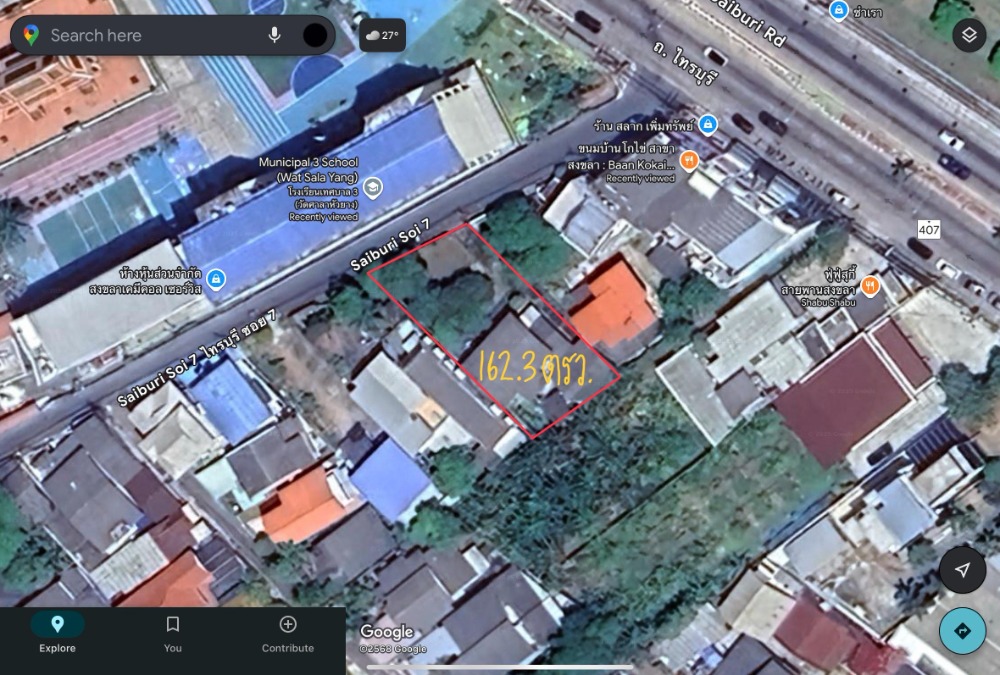Open the 27° weather chip
The image size is (1000, 675).
(383, 36)
